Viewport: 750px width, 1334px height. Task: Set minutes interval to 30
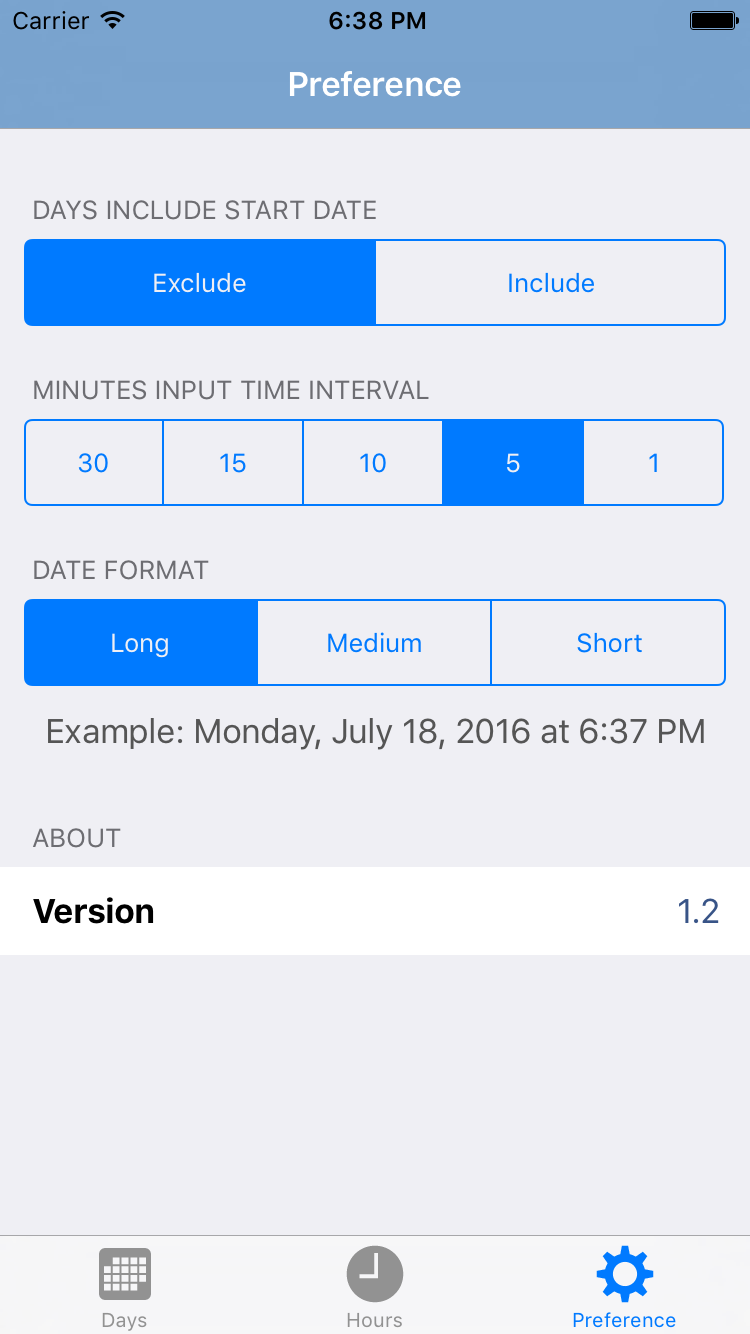(94, 463)
